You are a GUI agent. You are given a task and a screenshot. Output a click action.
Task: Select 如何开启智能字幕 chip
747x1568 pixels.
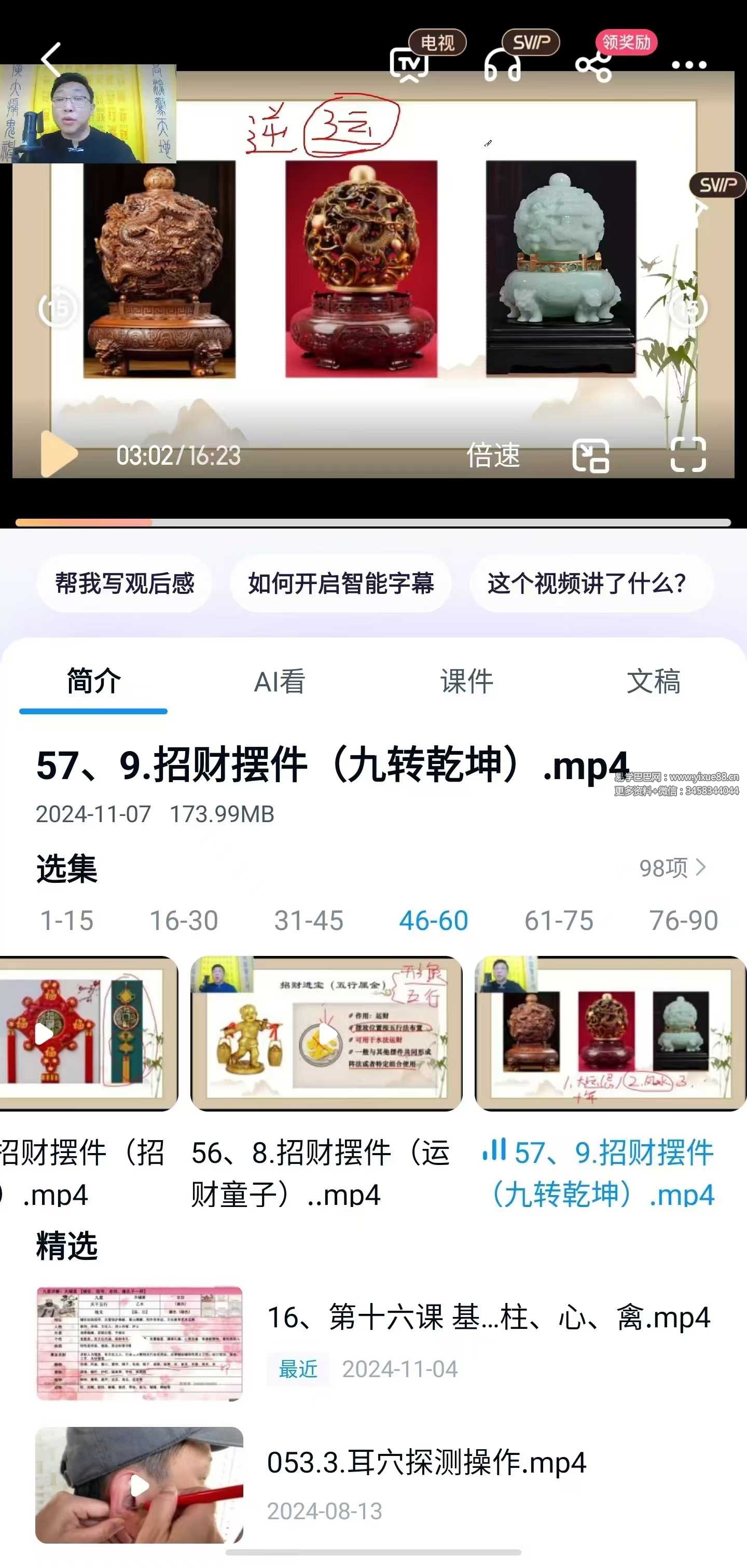(340, 584)
